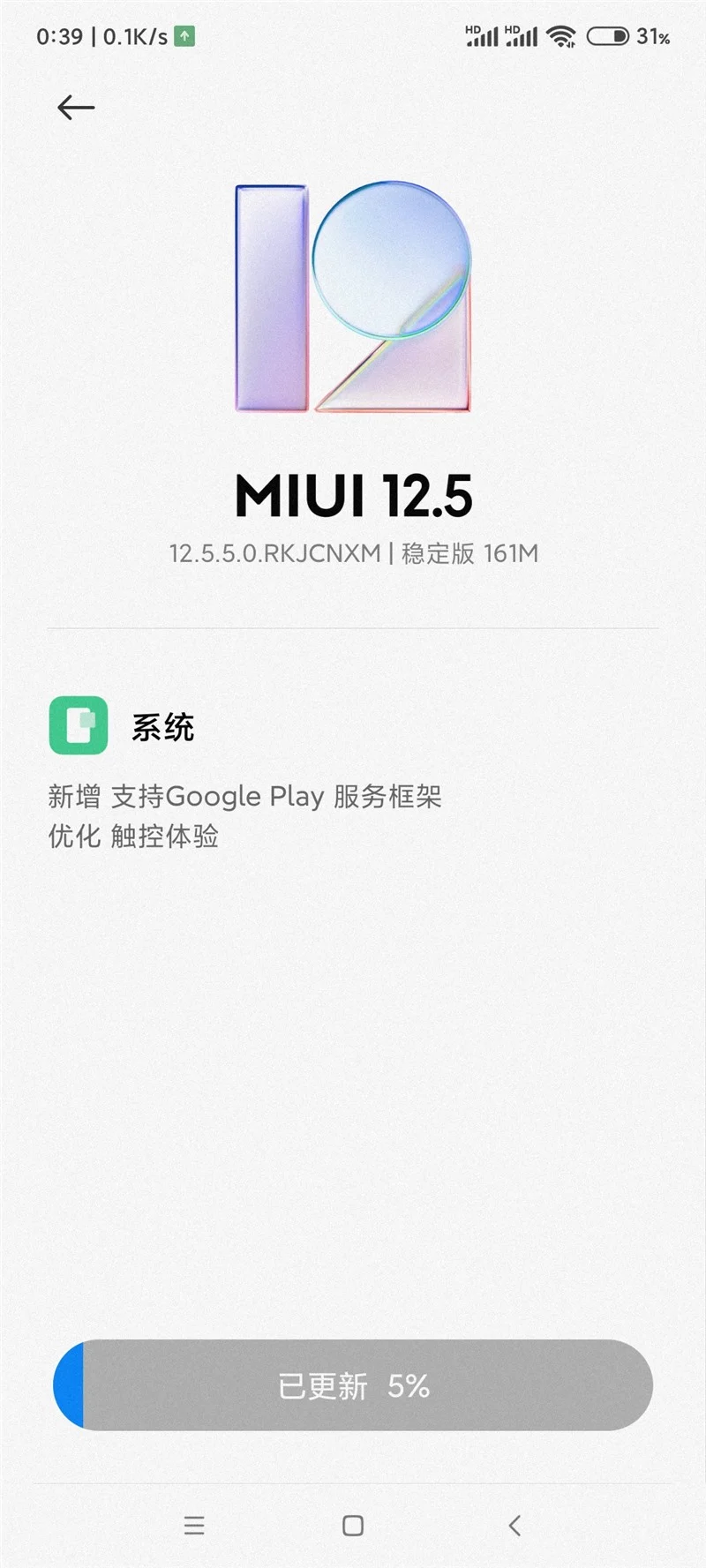The width and height of the screenshot is (706, 1568).
Task: Go to home screen via navigation bar
Action: (353, 1525)
